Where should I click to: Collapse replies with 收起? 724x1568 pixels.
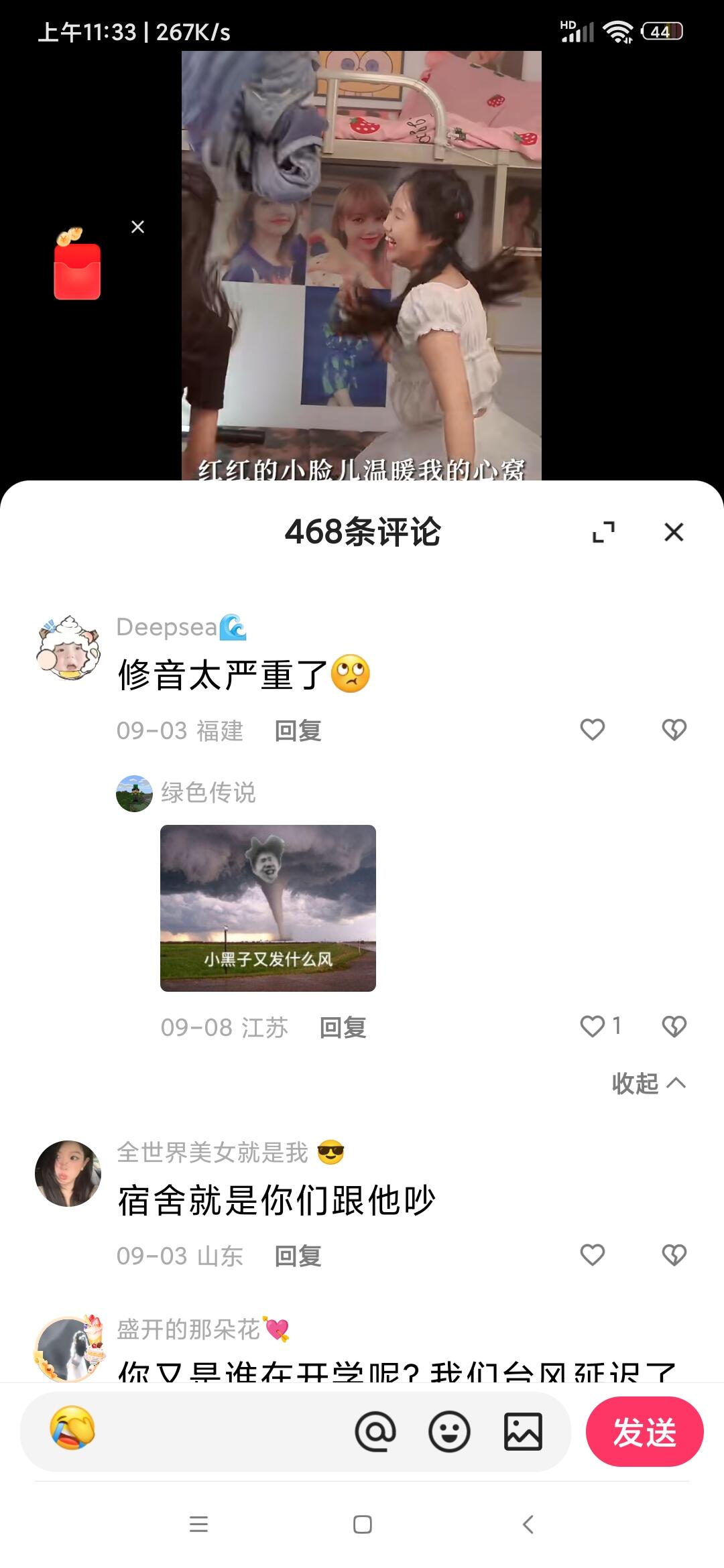pyautogui.click(x=648, y=1083)
